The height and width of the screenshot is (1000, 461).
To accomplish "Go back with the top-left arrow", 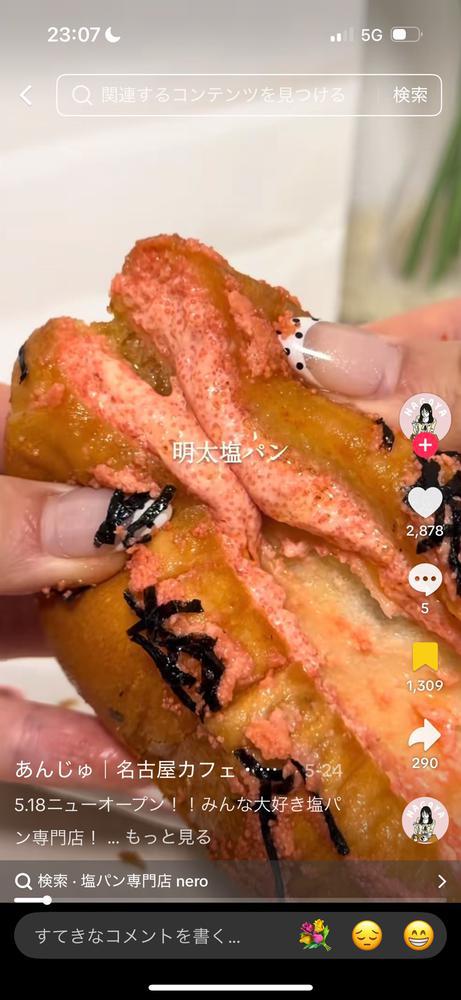I will 26,96.
